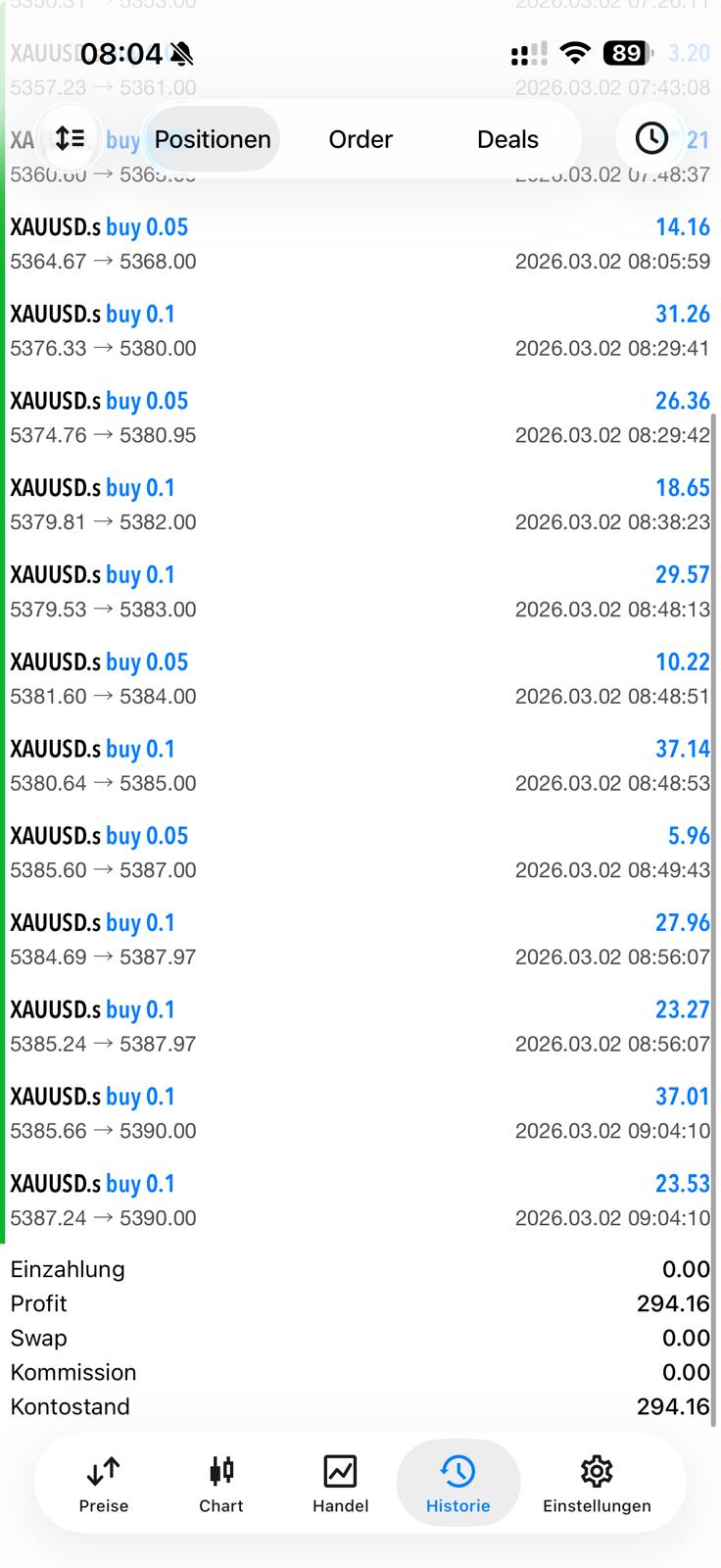Tap the Wi-Fi icon in the status bar
Viewport: 721px width, 1568px height.
point(575,52)
